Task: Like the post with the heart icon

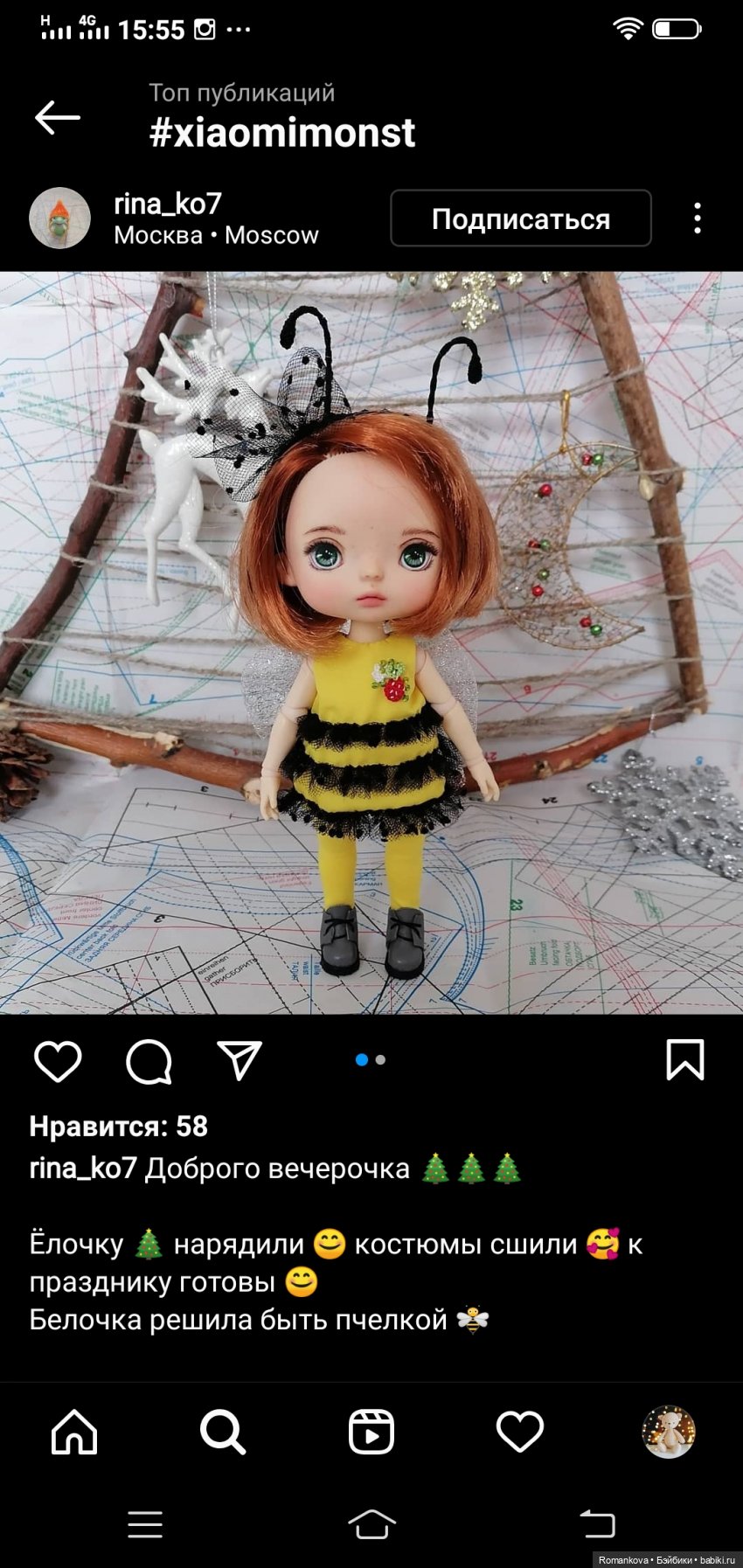Action: point(58,1061)
